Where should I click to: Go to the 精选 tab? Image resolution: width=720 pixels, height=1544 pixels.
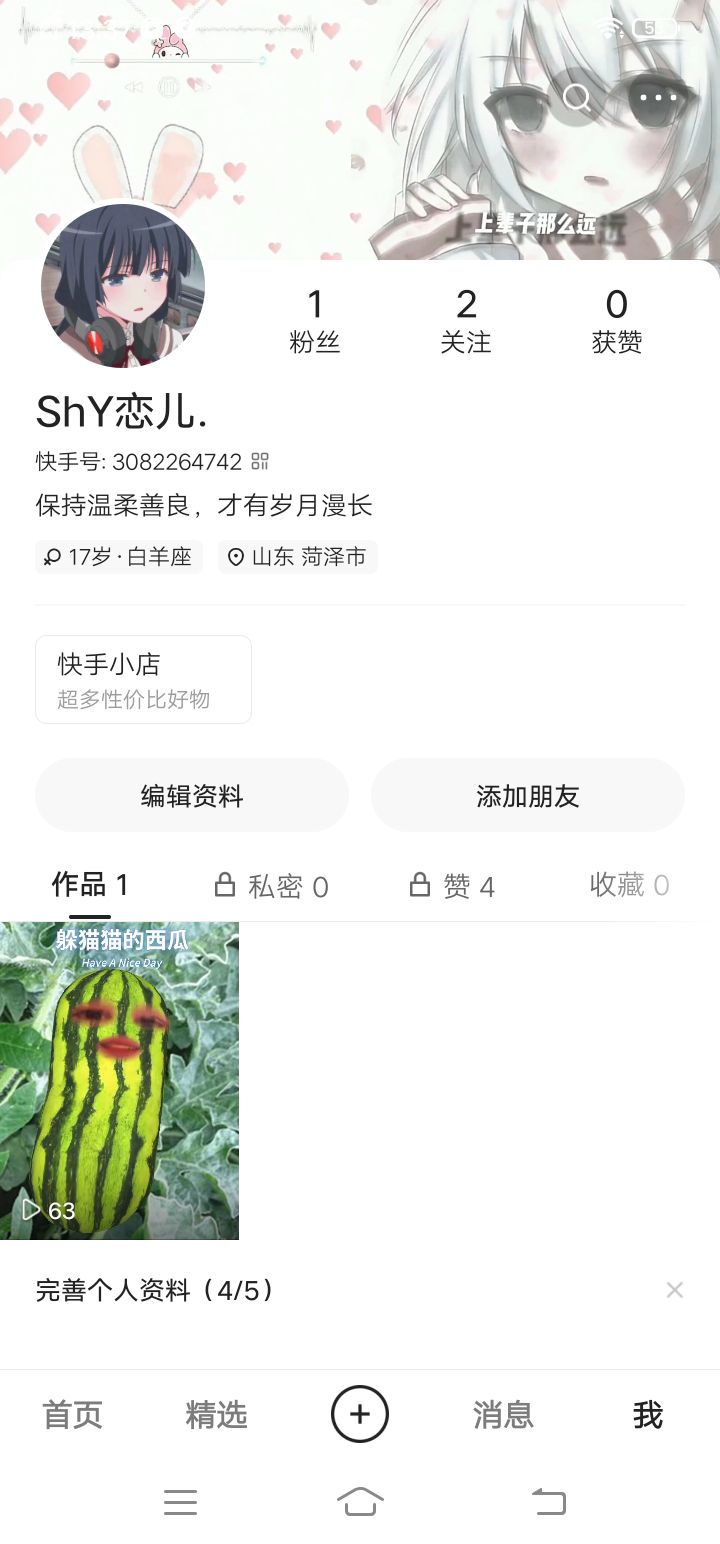coord(216,1415)
